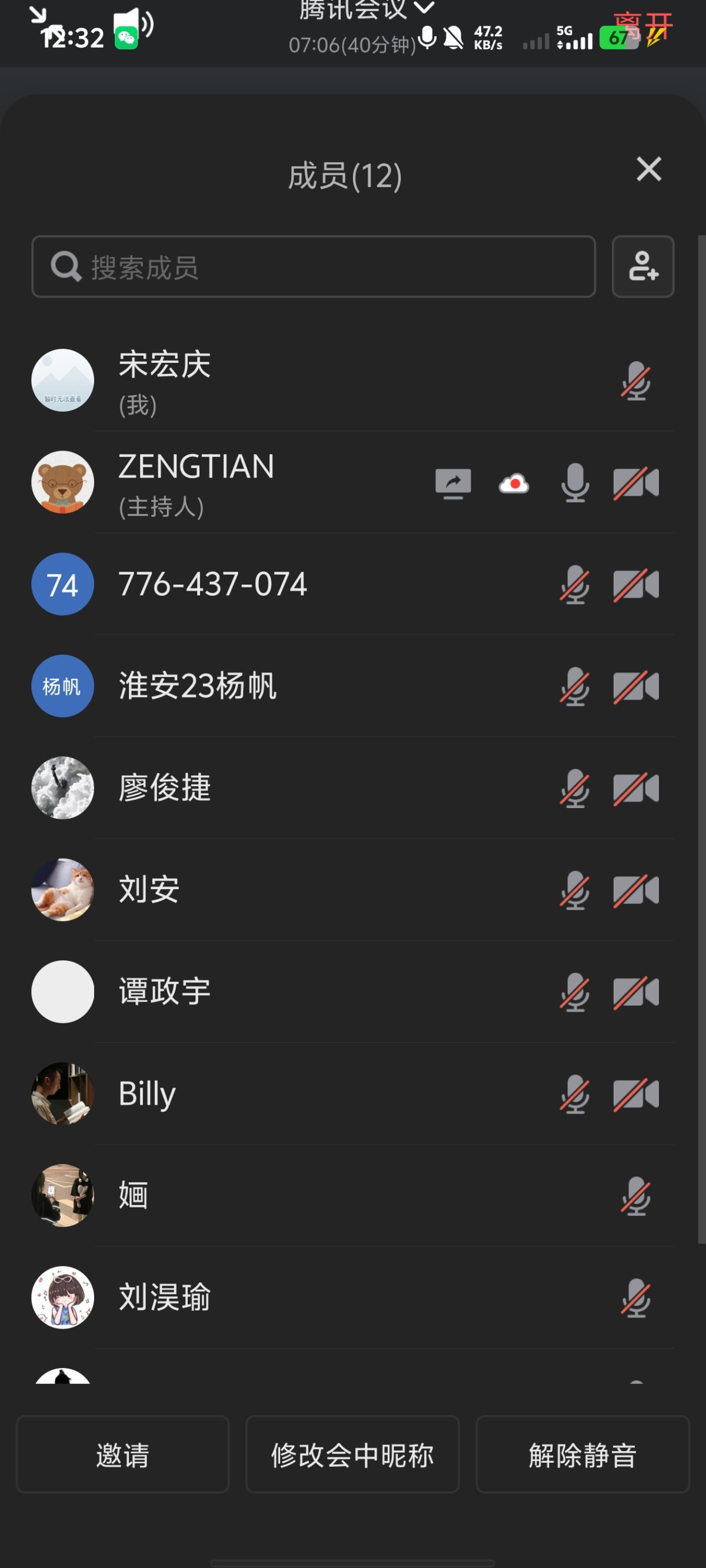Select the member 谭政宇
706x1568 pixels.
(x=305, y=992)
